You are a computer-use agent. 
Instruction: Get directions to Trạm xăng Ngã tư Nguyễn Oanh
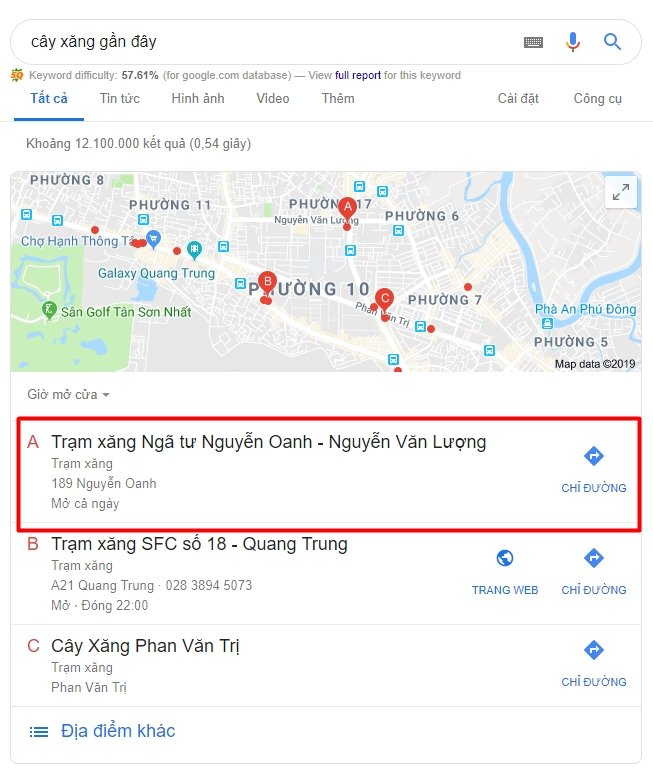pyautogui.click(x=593, y=468)
